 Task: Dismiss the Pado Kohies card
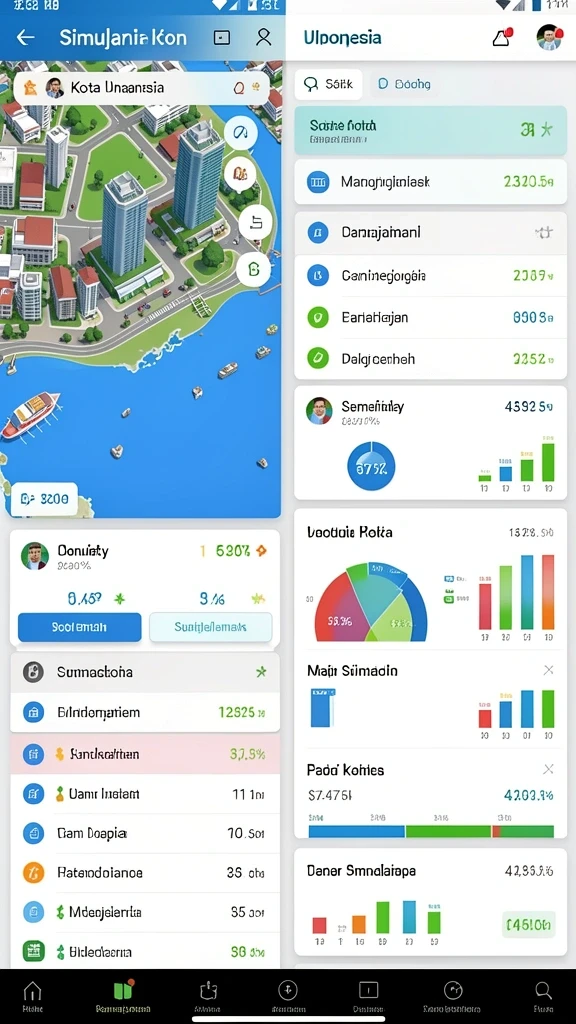tap(549, 769)
